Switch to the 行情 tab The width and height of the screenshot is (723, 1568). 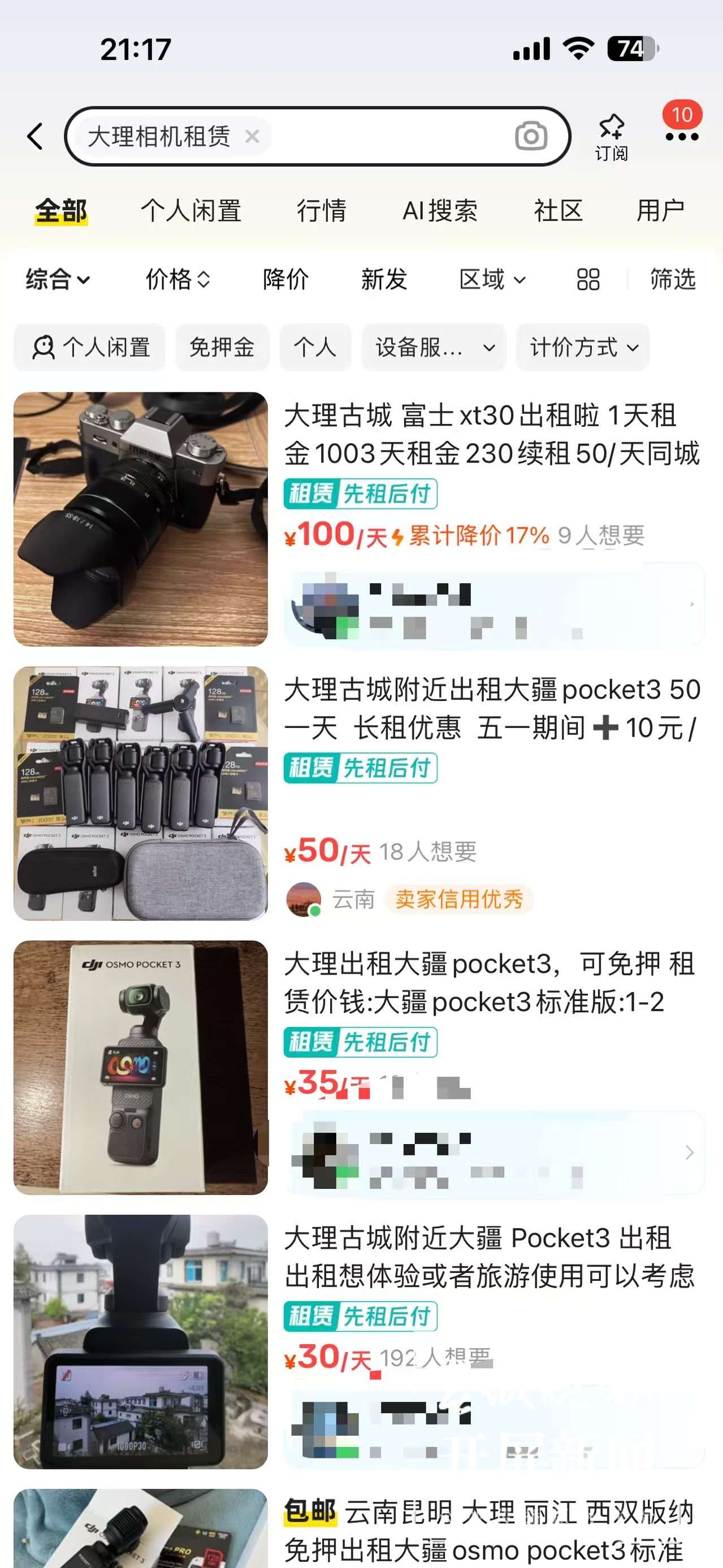pyautogui.click(x=321, y=211)
